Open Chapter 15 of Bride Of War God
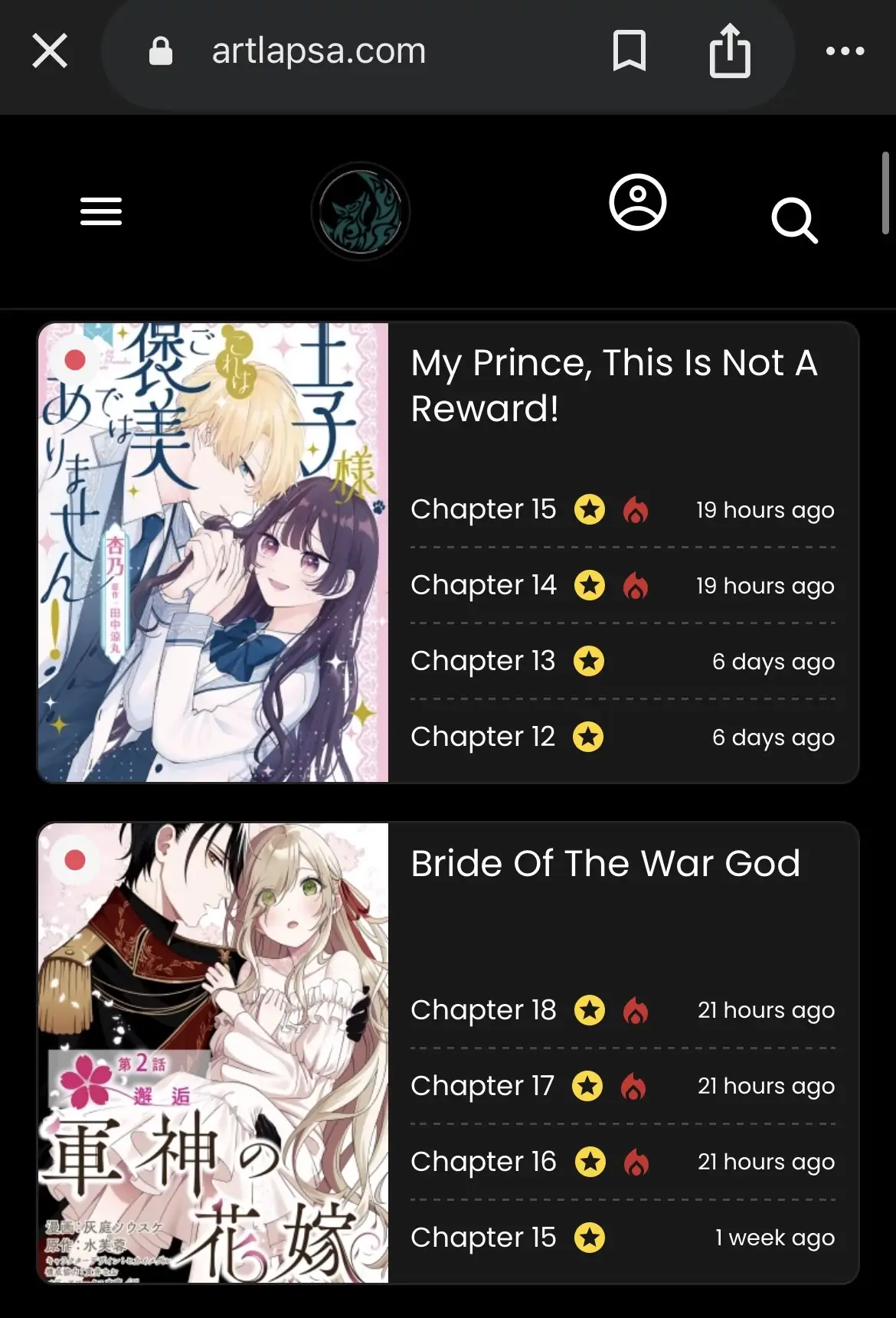This screenshot has height=1318, width=896. tap(483, 1238)
